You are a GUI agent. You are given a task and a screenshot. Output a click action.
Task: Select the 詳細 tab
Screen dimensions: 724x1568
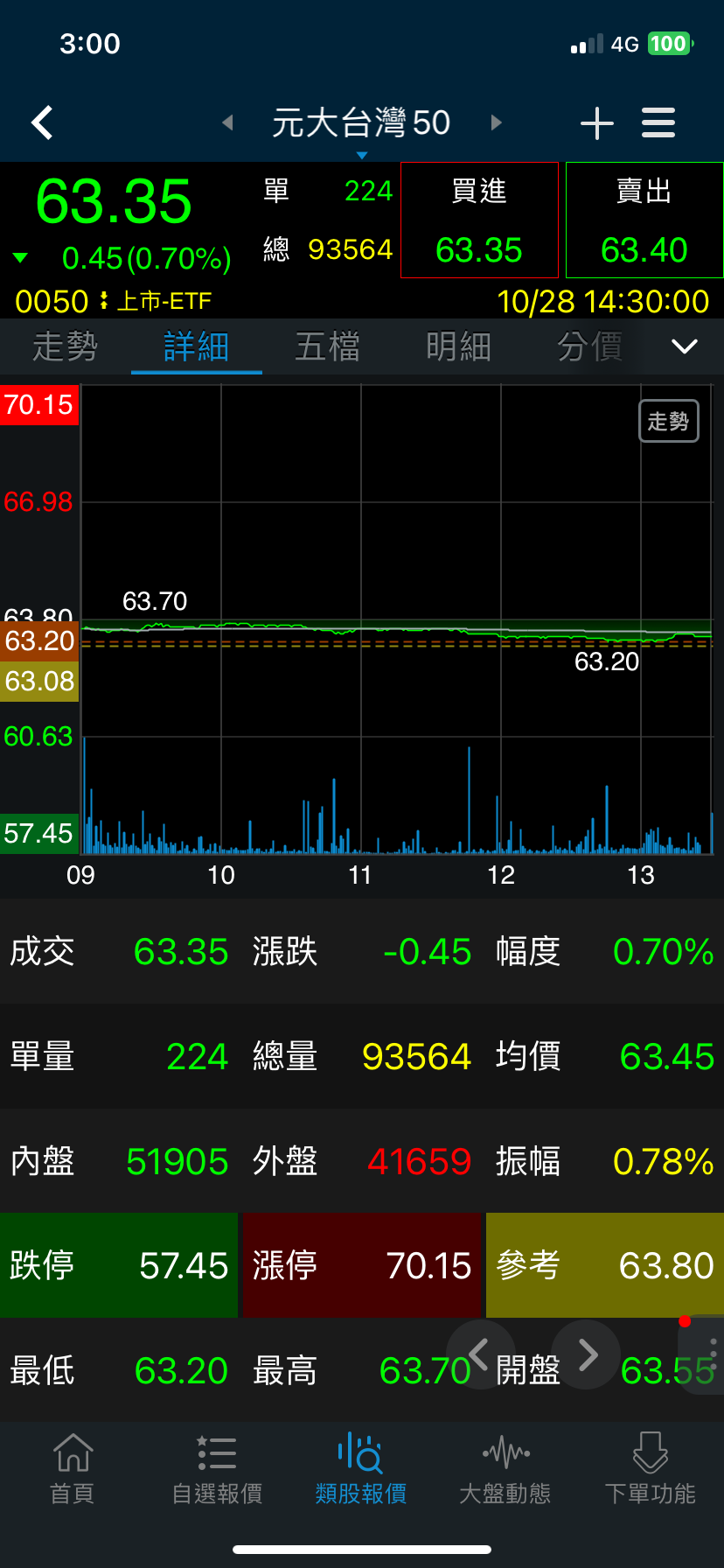click(x=197, y=347)
